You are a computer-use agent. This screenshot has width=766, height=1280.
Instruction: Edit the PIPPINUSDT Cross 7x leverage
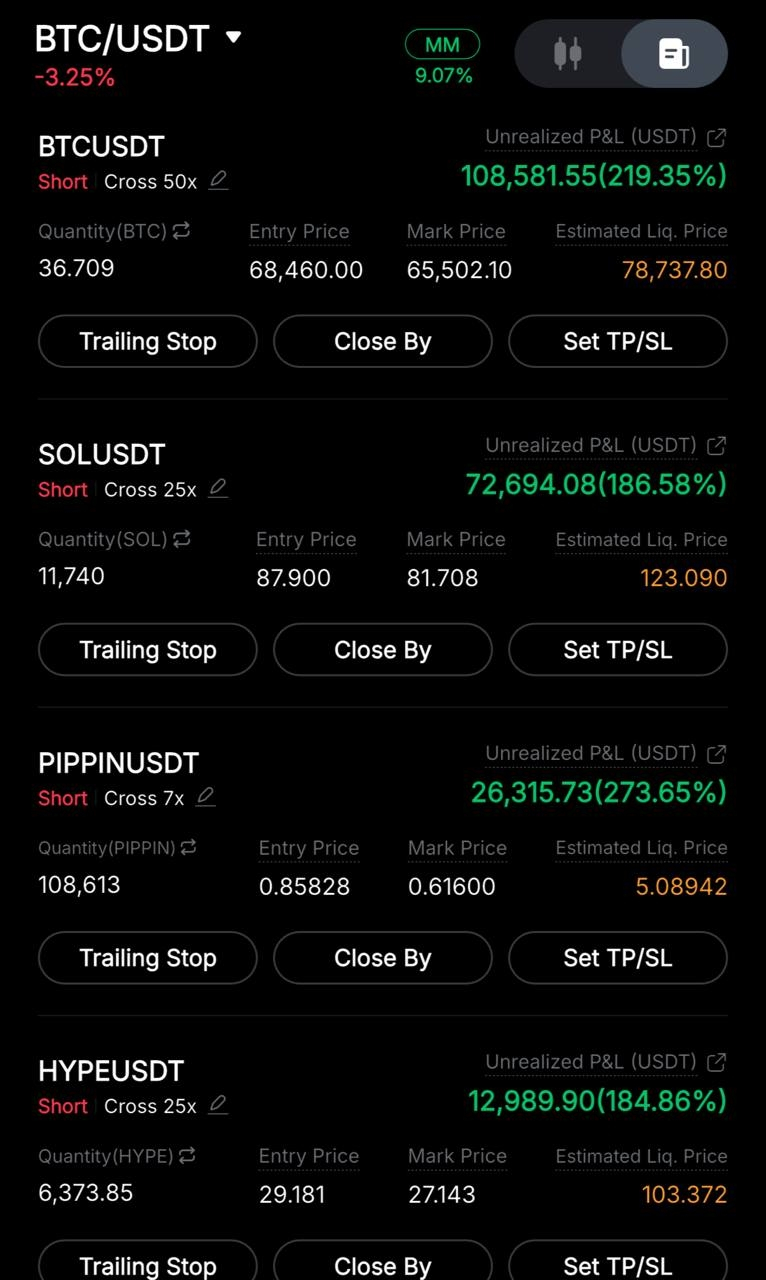(x=206, y=797)
